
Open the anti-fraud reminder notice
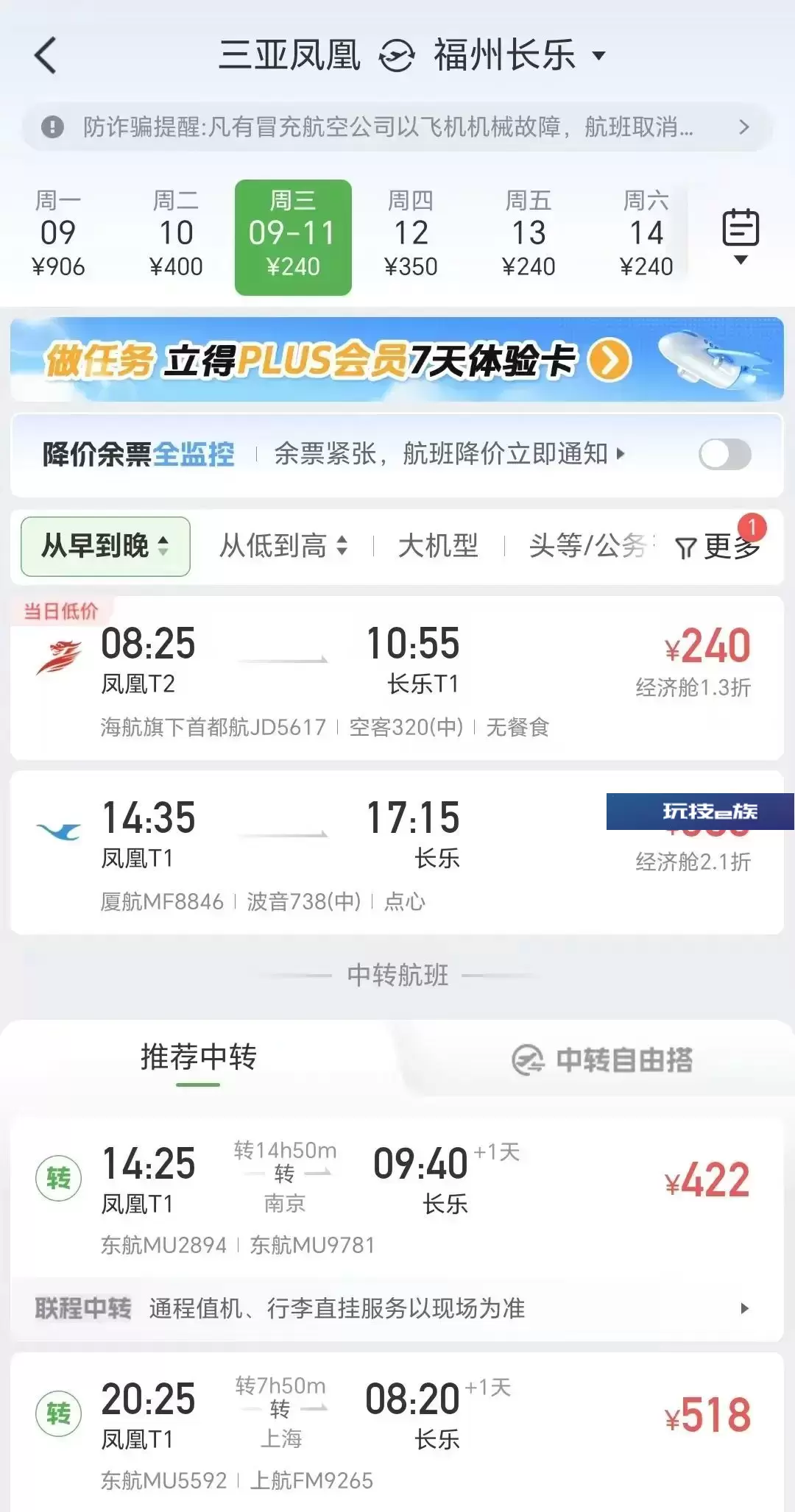coord(397,127)
